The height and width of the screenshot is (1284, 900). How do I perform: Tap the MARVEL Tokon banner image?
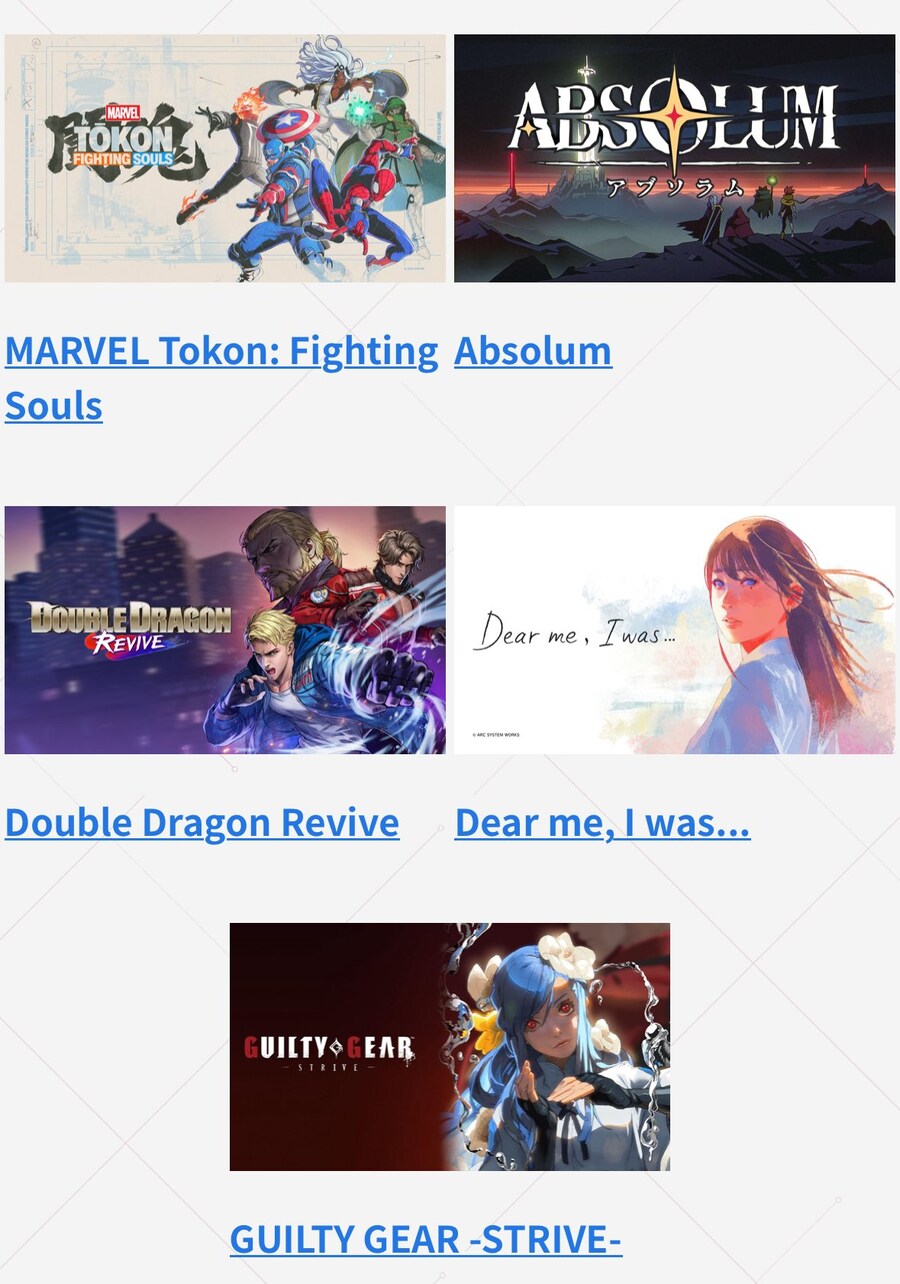pyautogui.click(x=225, y=158)
